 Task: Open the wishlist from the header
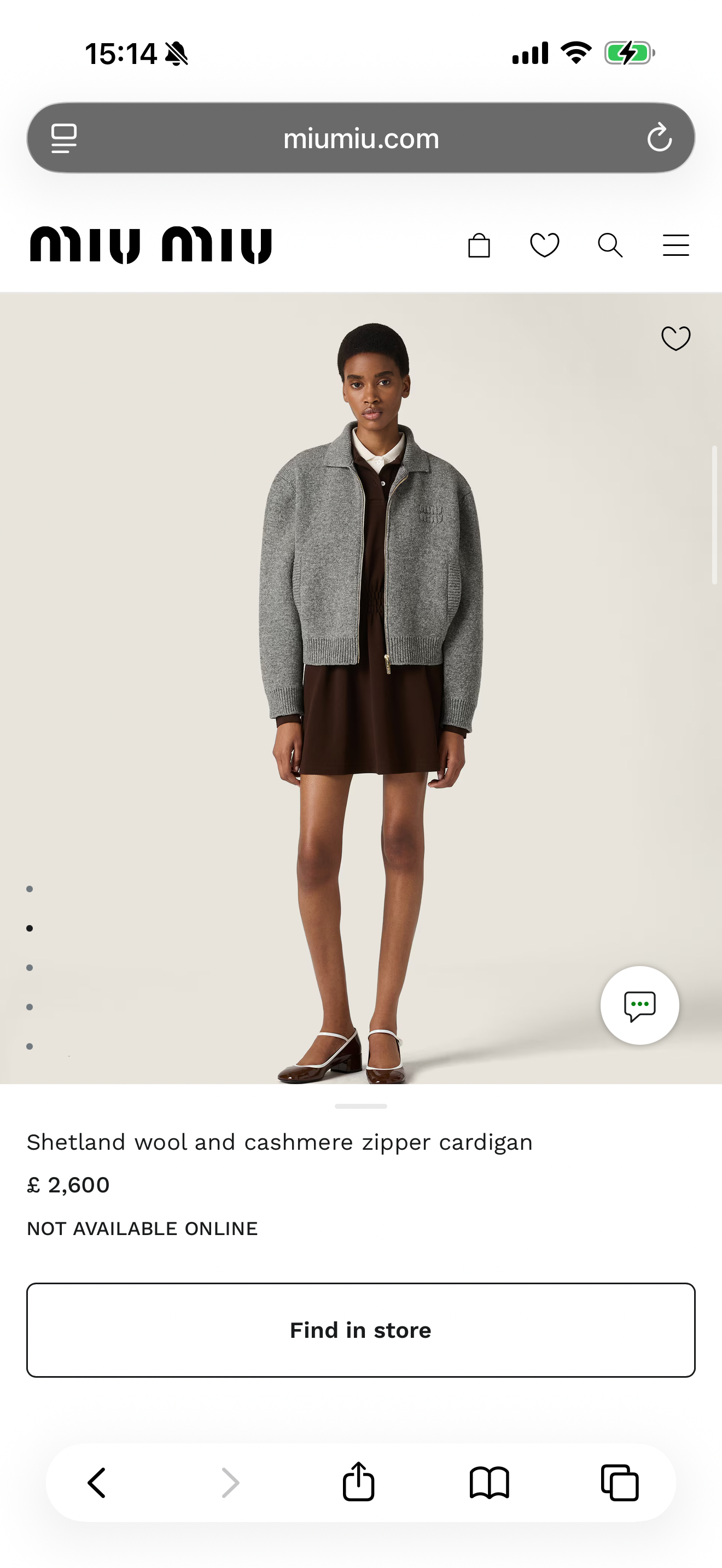544,245
